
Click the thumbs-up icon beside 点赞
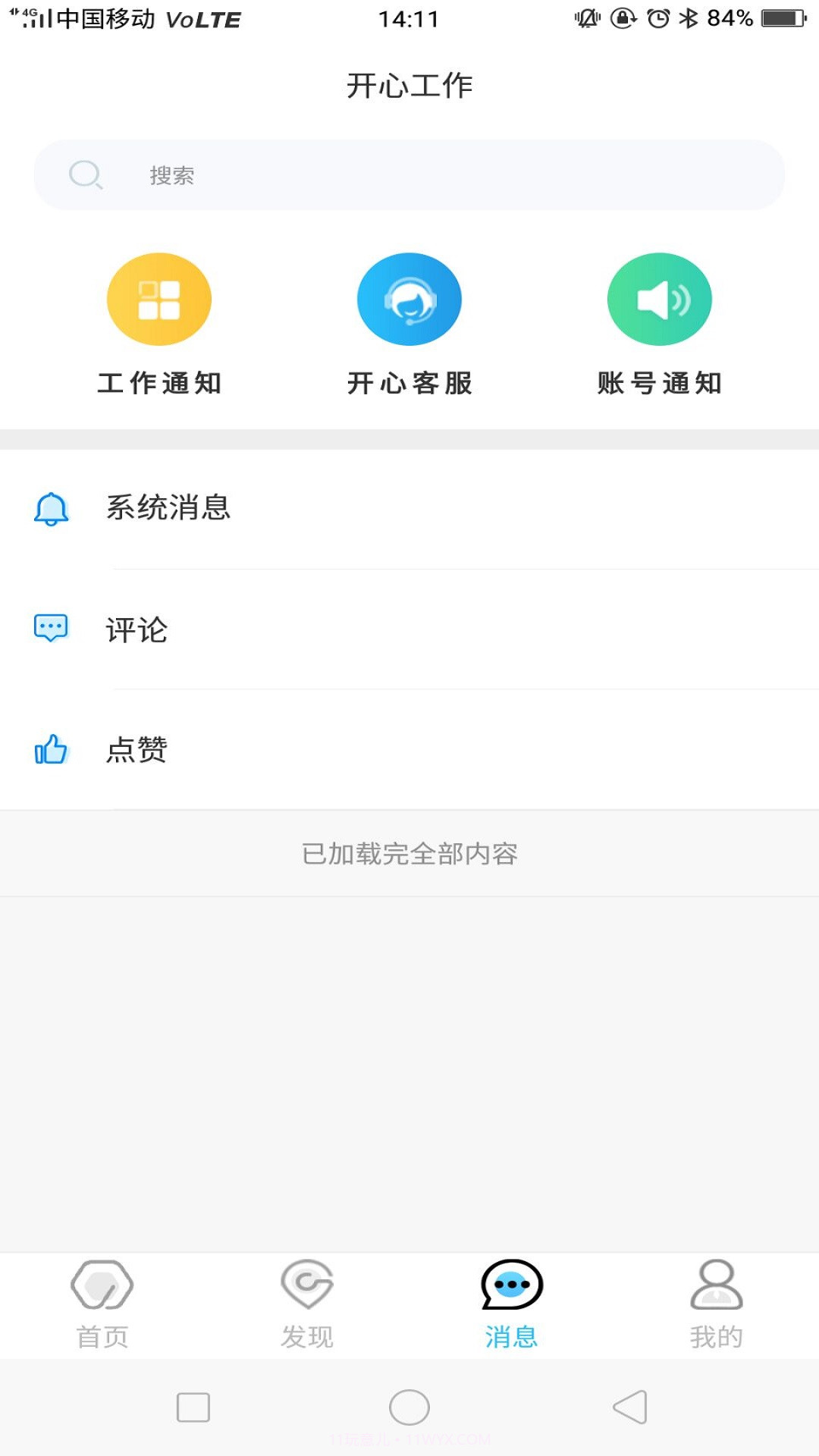pyautogui.click(x=50, y=749)
